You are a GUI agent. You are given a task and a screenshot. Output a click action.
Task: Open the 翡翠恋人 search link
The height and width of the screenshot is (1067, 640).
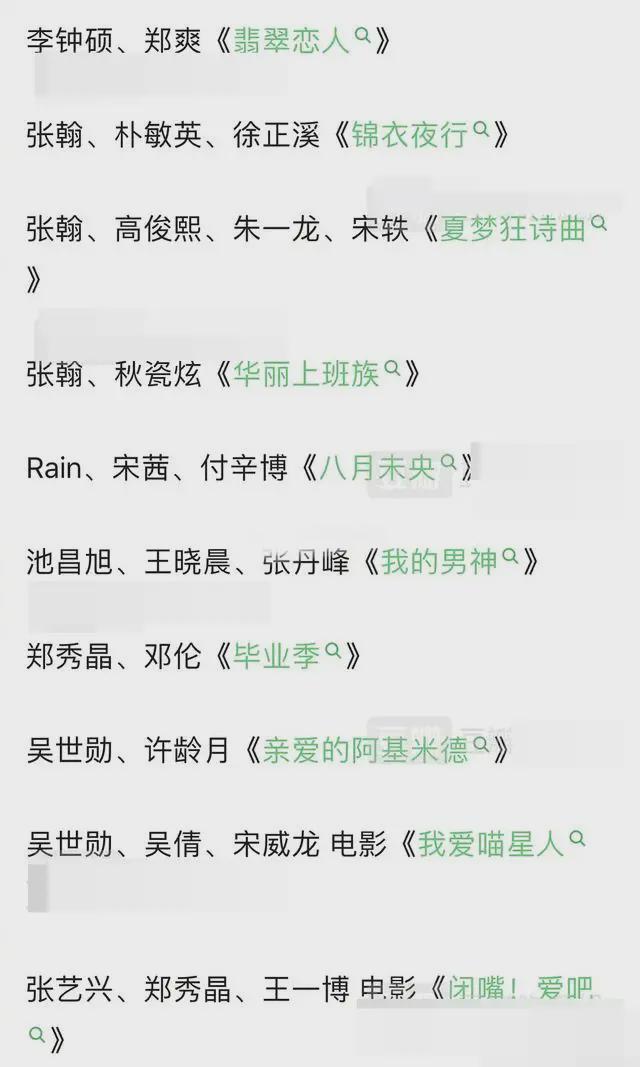(291, 41)
